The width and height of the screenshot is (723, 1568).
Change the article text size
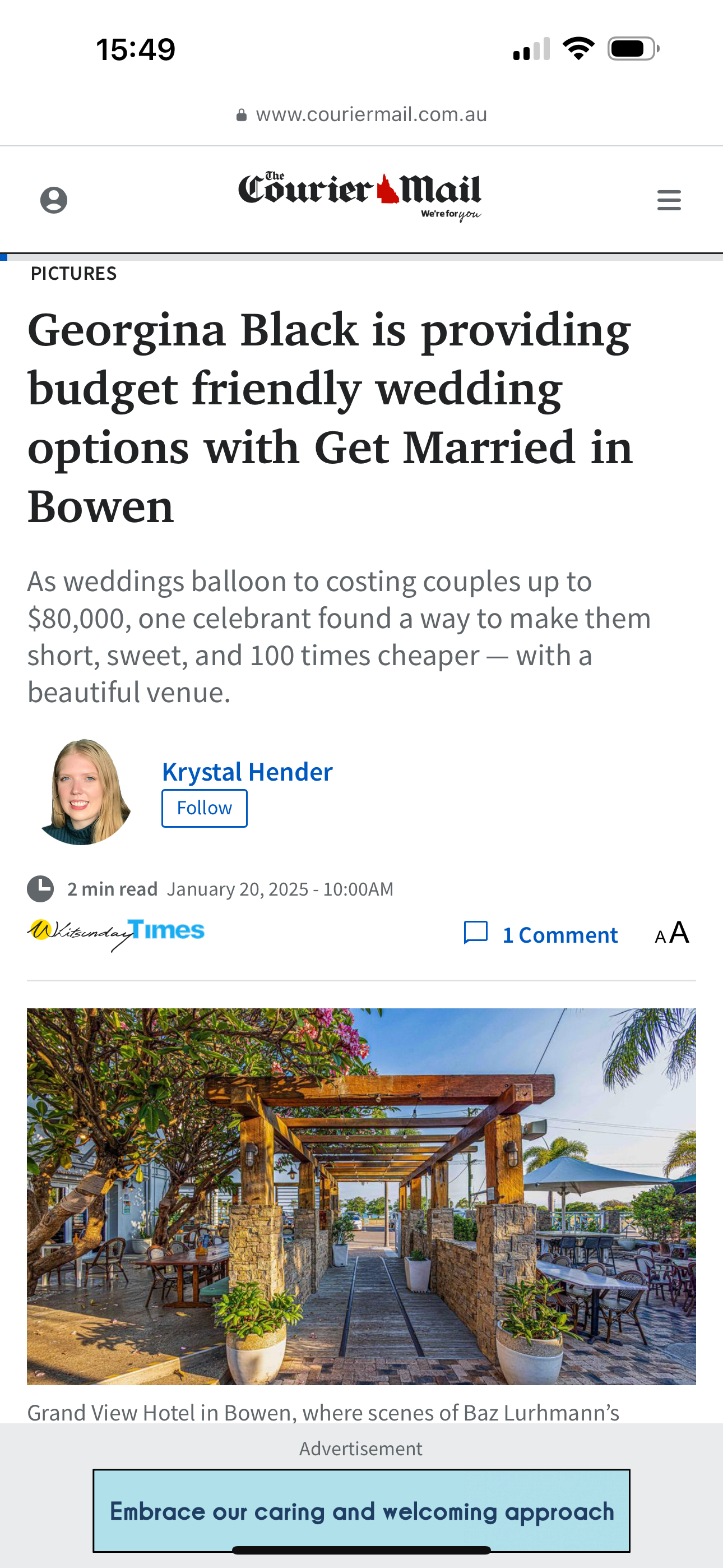(672, 933)
